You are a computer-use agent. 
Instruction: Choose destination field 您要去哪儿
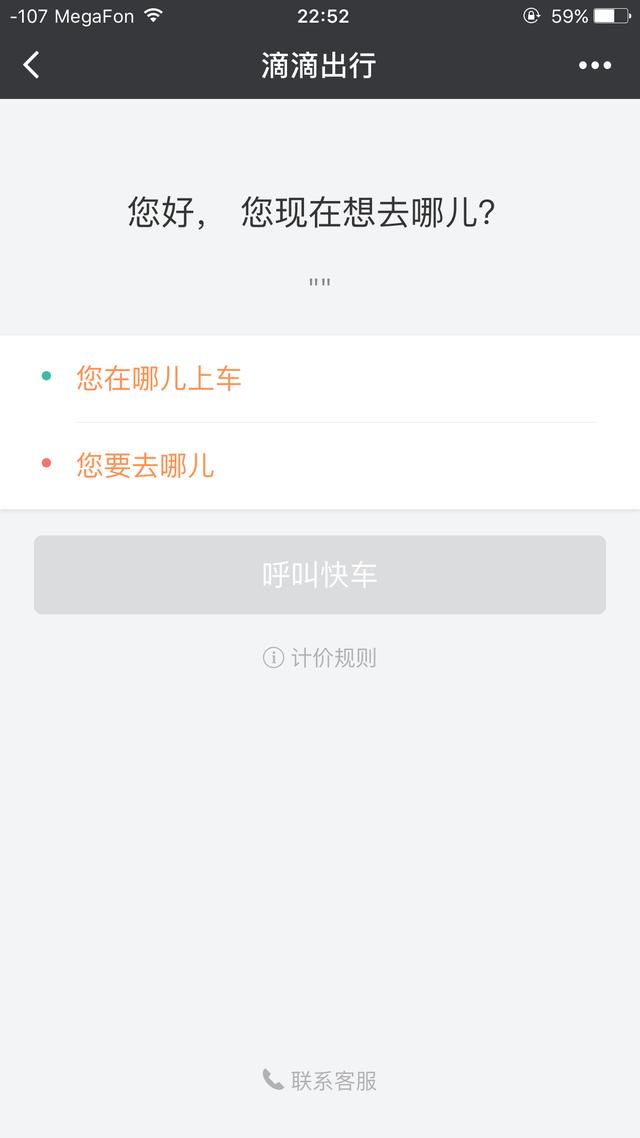[320, 466]
